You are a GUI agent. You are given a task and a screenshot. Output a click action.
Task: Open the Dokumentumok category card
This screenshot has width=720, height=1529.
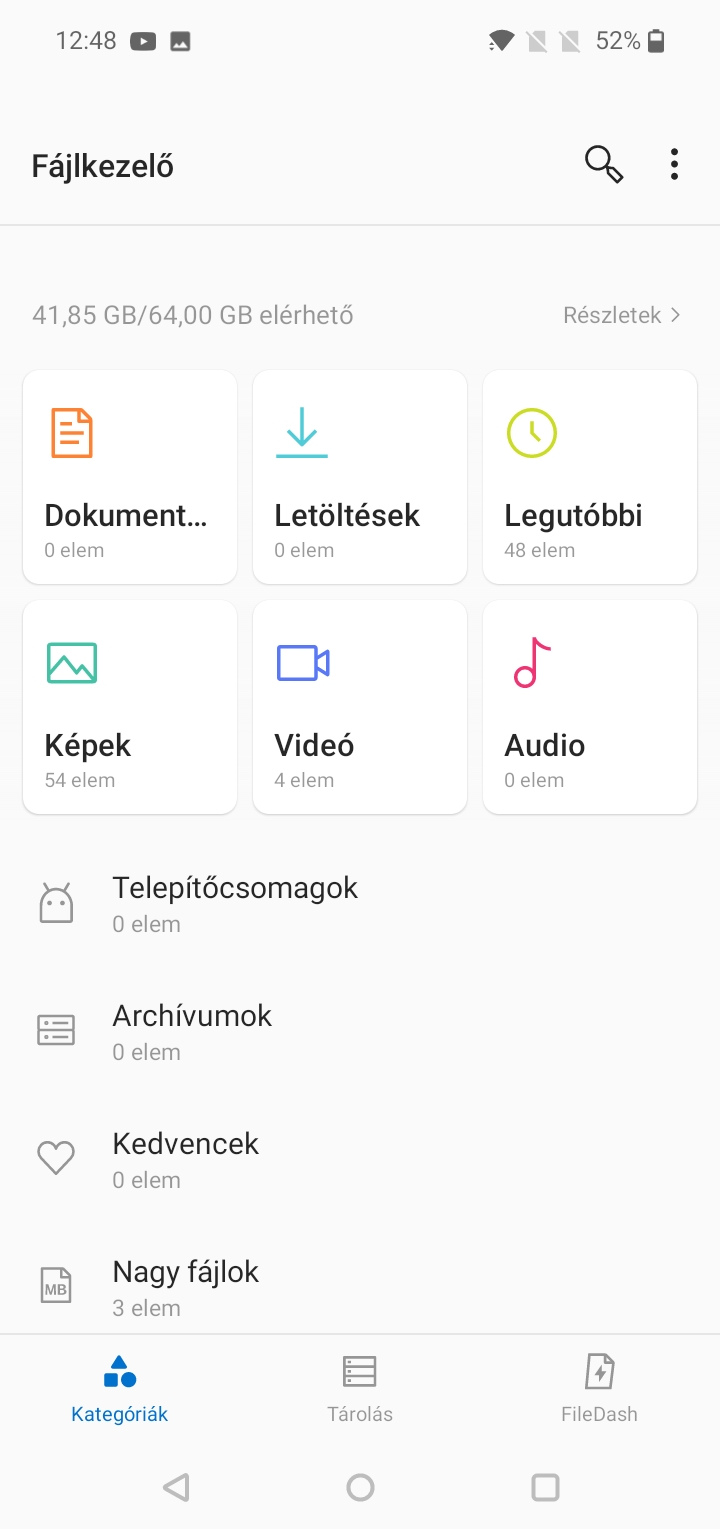pyautogui.click(x=130, y=477)
